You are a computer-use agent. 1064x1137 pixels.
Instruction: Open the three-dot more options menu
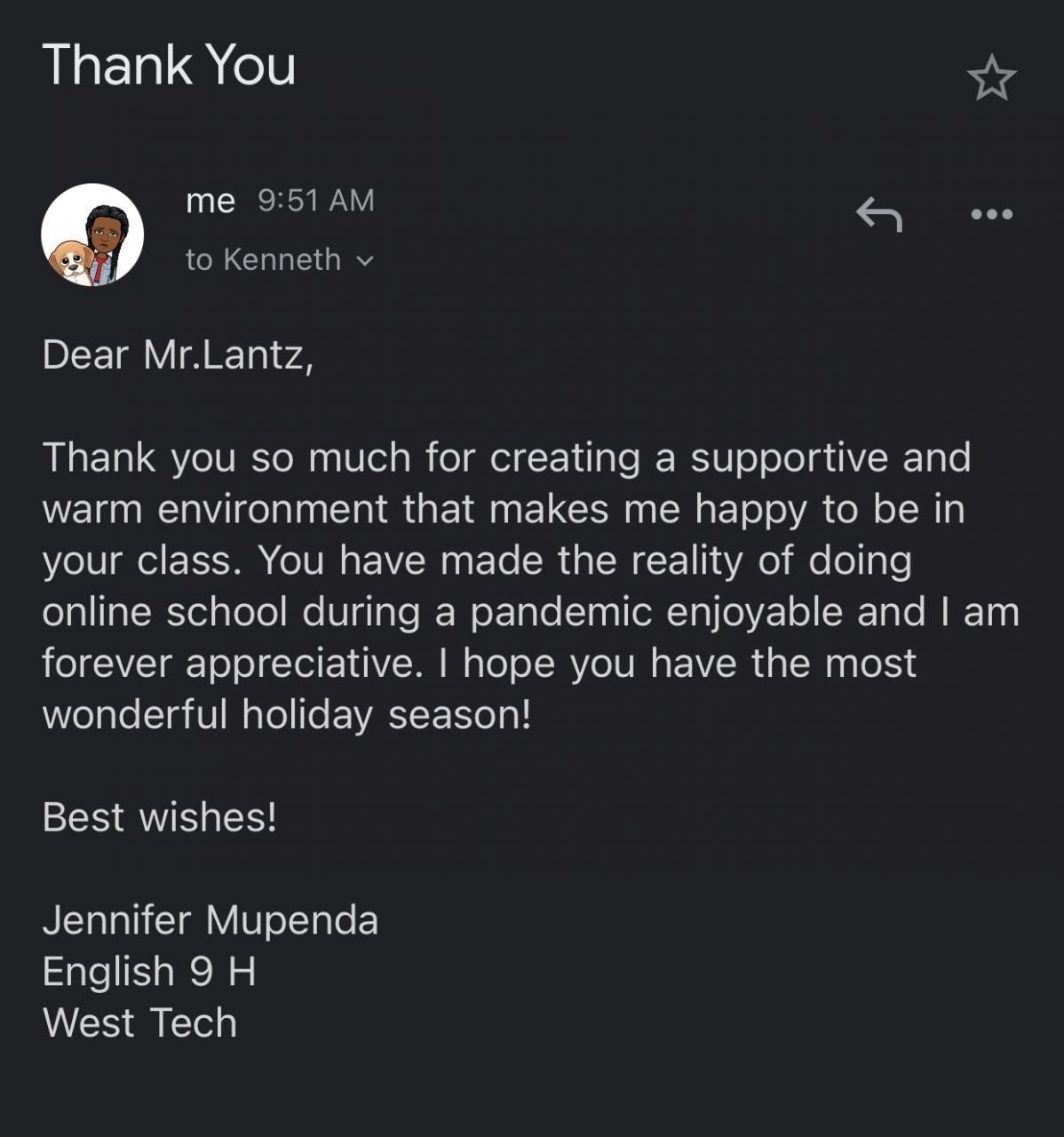[991, 214]
